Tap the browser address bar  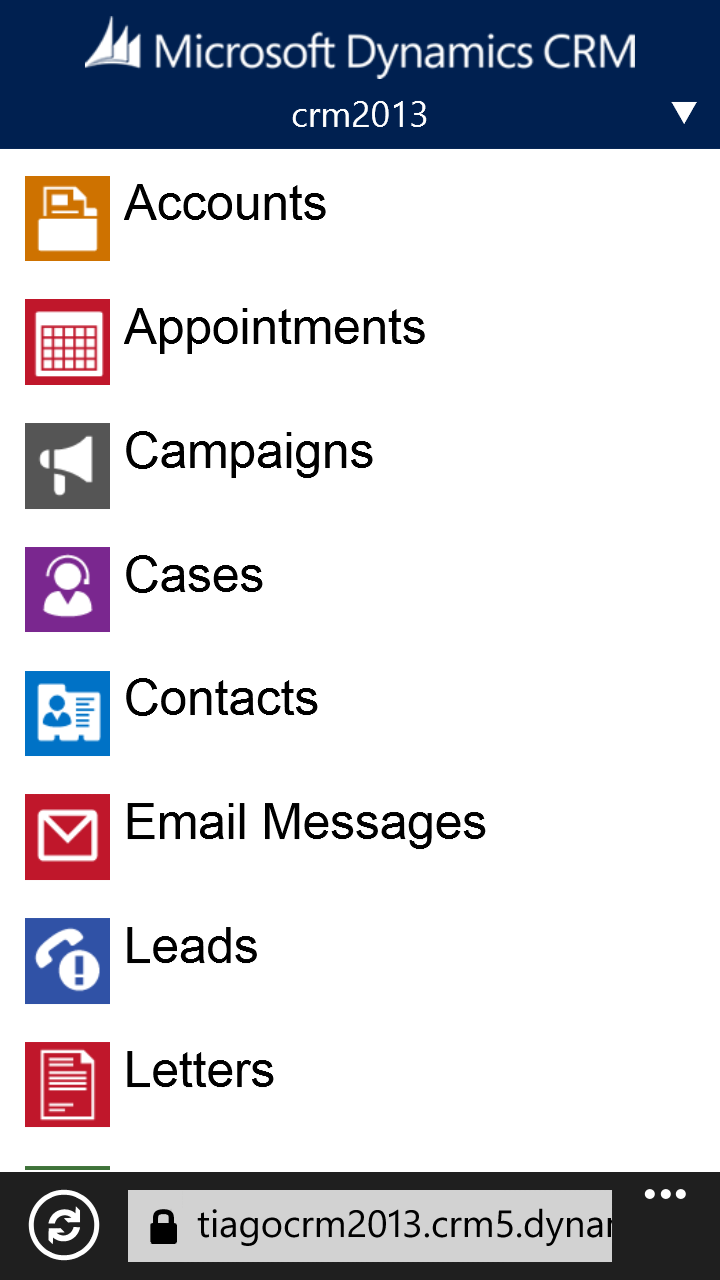tap(370, 1225)
